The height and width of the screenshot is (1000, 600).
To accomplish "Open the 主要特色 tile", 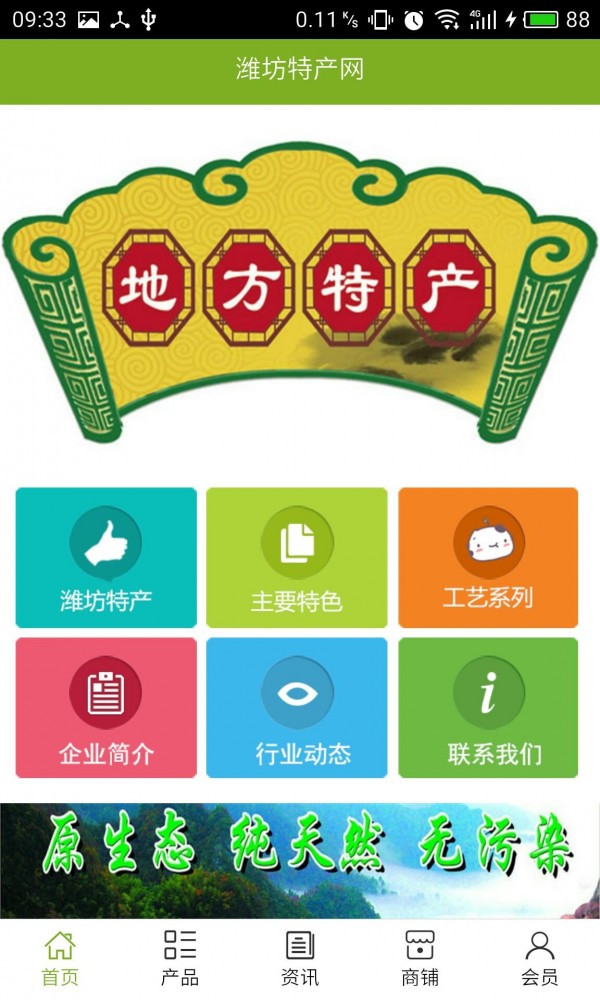I will tap(296, 557).
